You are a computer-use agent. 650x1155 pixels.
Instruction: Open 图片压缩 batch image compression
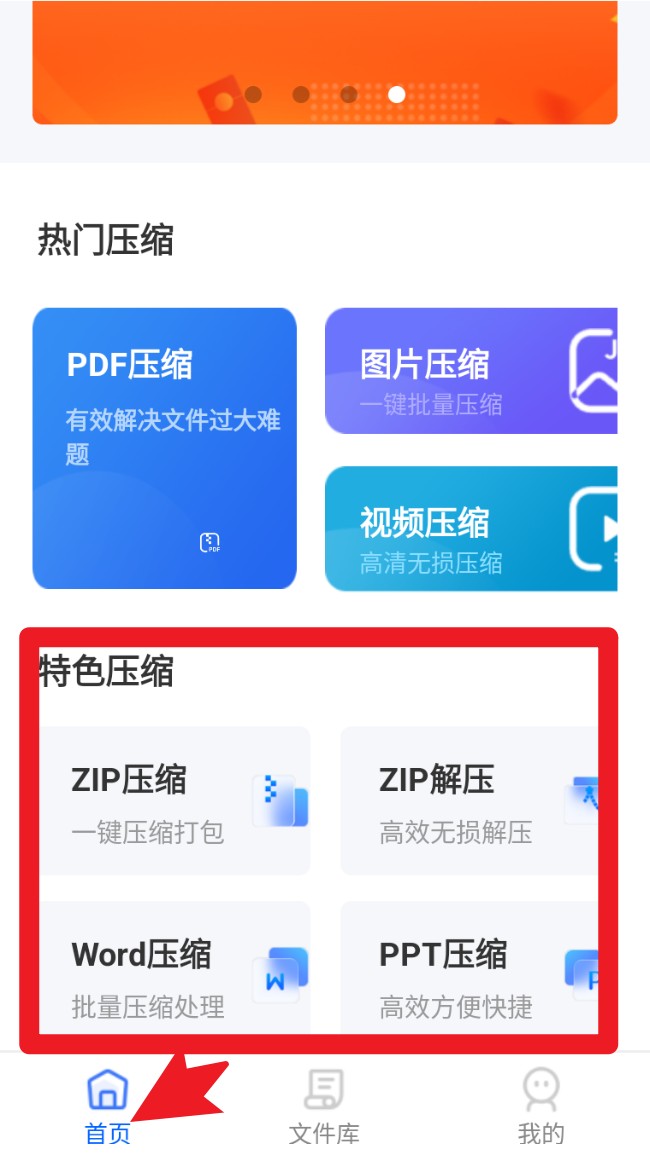tap(470, 371)
